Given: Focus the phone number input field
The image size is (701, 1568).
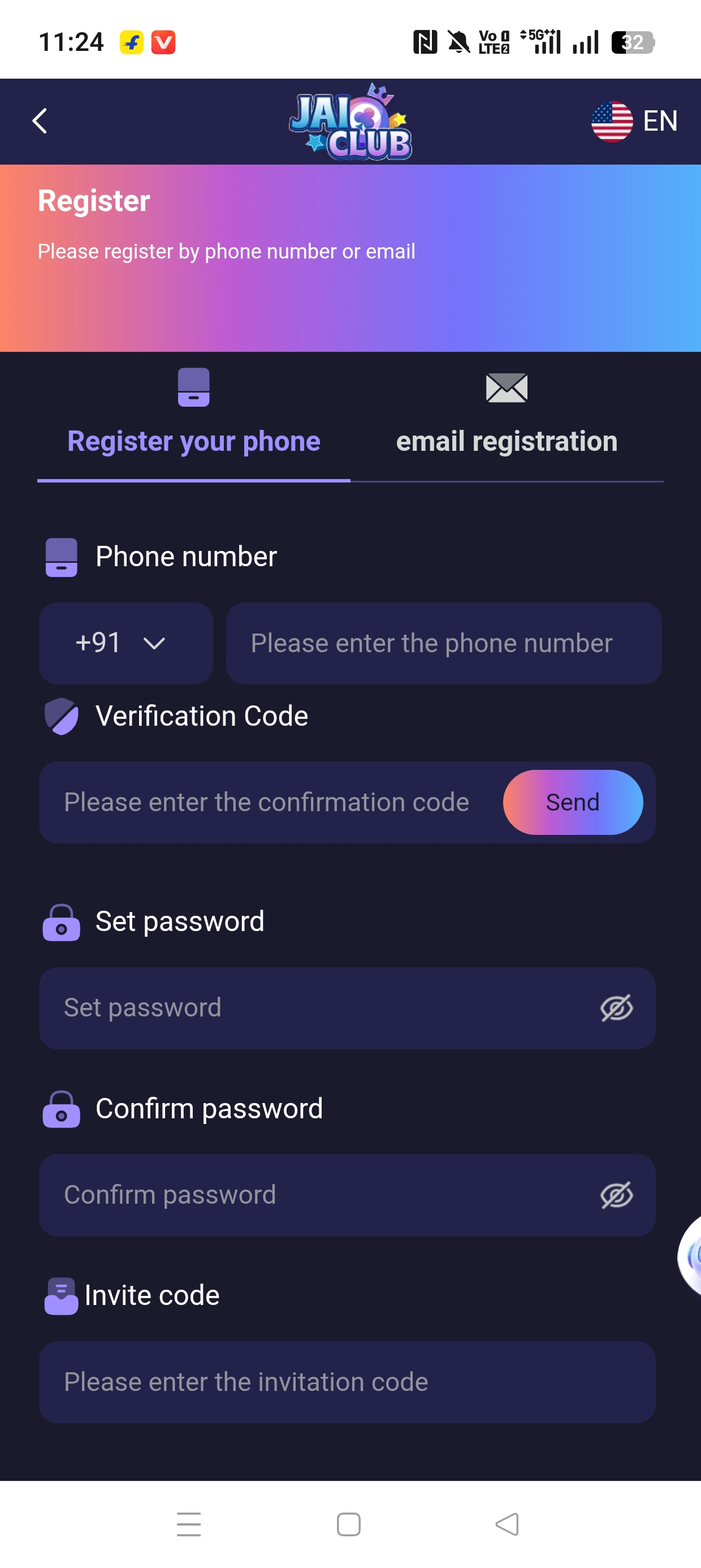Looking at the screenshot, I should tap(443, 643).
